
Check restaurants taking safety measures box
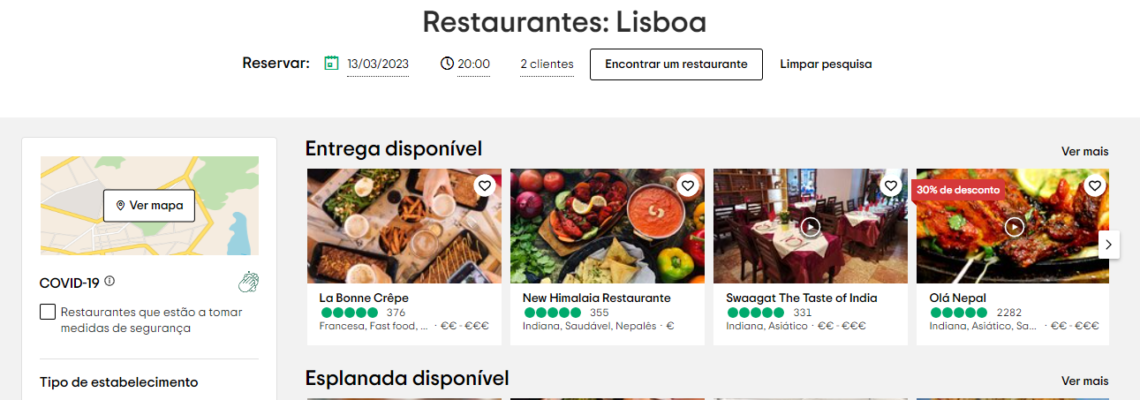[48, 312]
